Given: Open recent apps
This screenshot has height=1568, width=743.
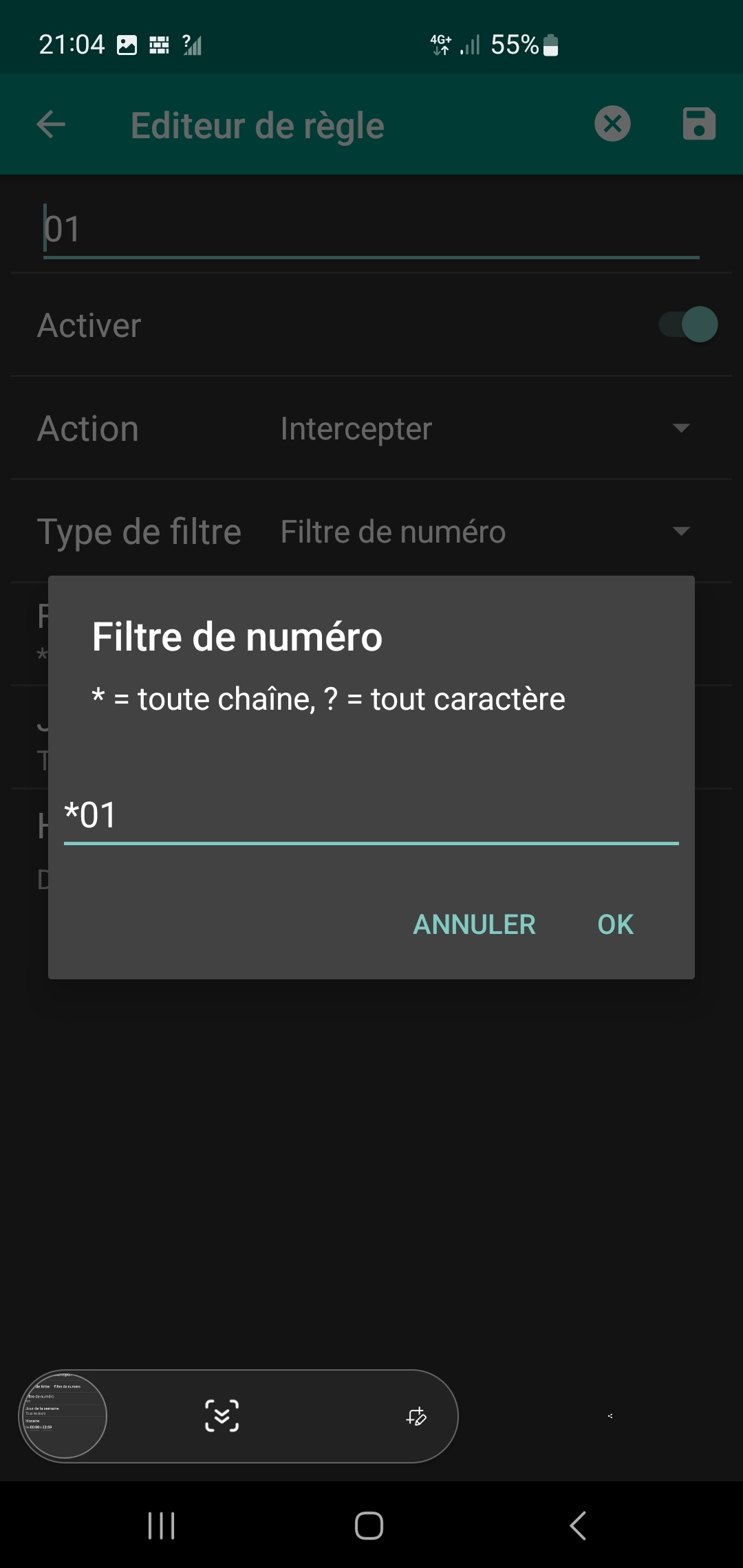Looking at the screenshot, I should tap(162, 1526).
